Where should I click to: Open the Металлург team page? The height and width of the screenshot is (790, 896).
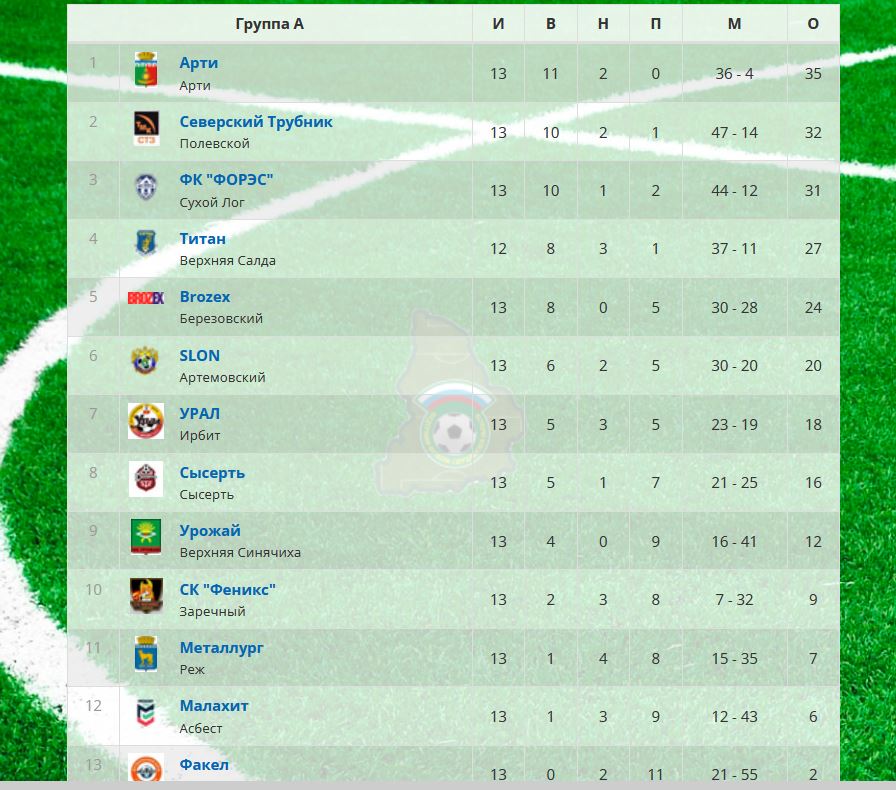coord(222,648)
